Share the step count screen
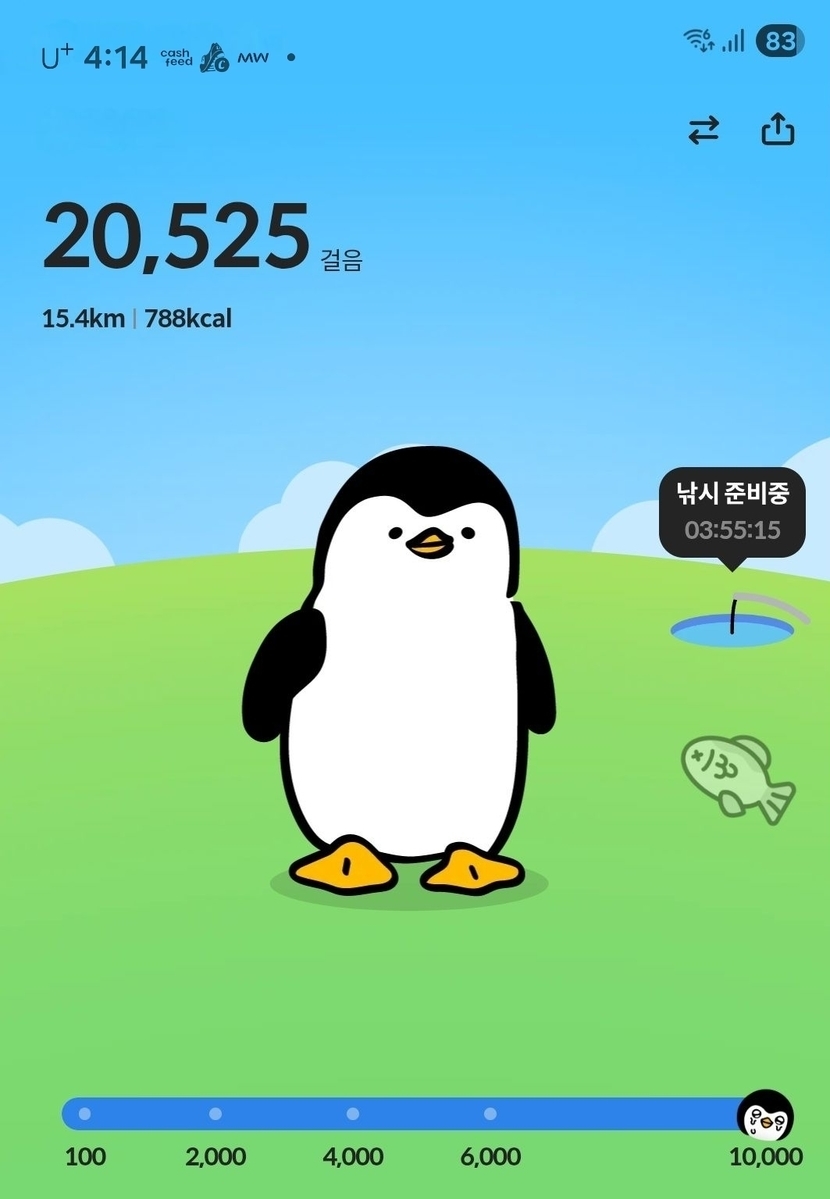The image size is (830, 1199). [778, 130]
